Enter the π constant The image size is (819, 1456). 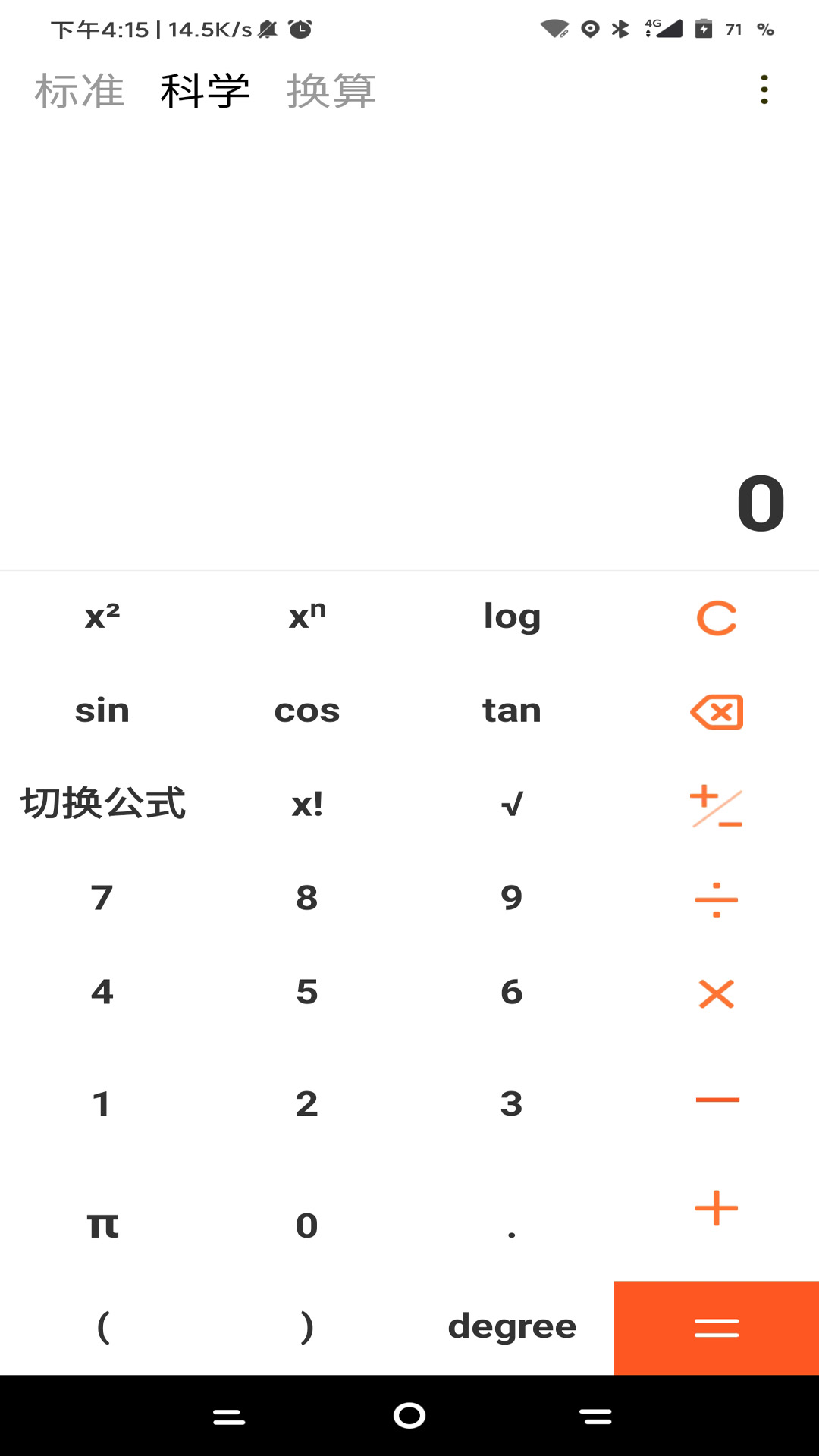(x=102, y=1225)
